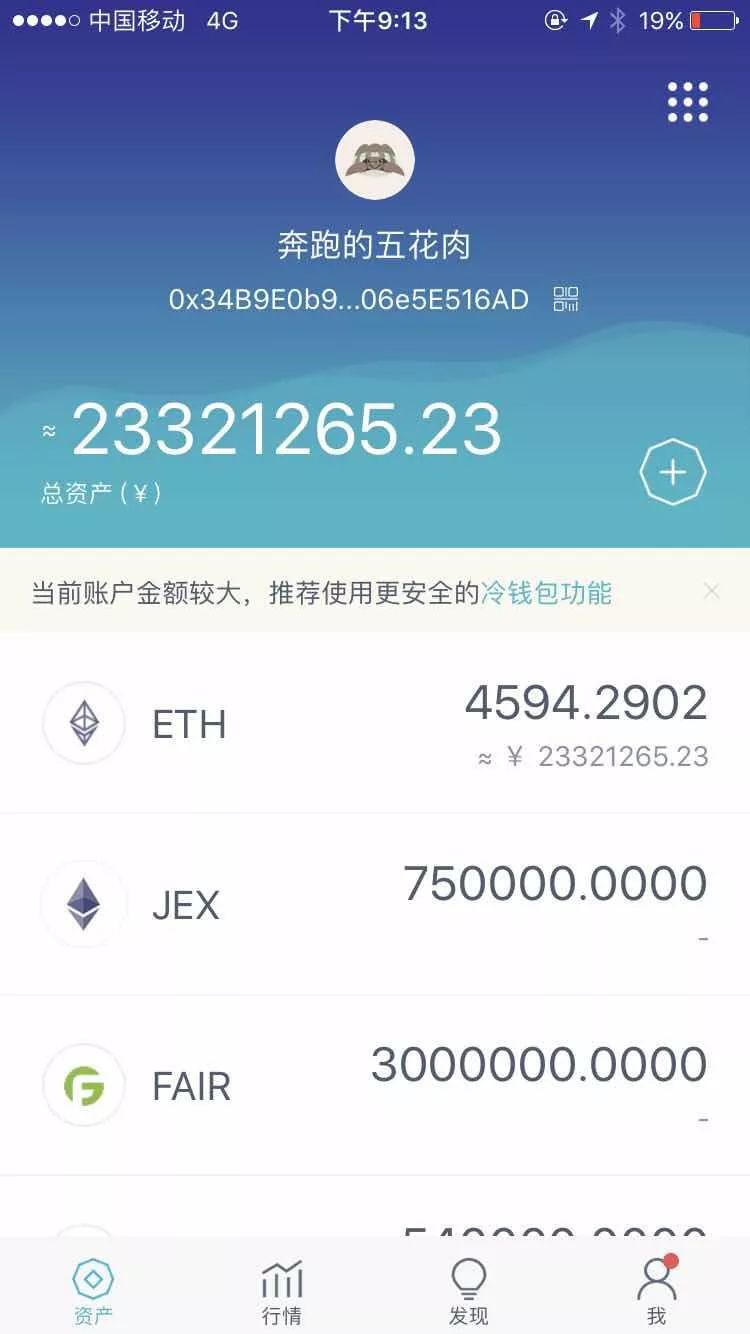
Task: Switch to the 资产 tab
Action: coord(93,1290)
